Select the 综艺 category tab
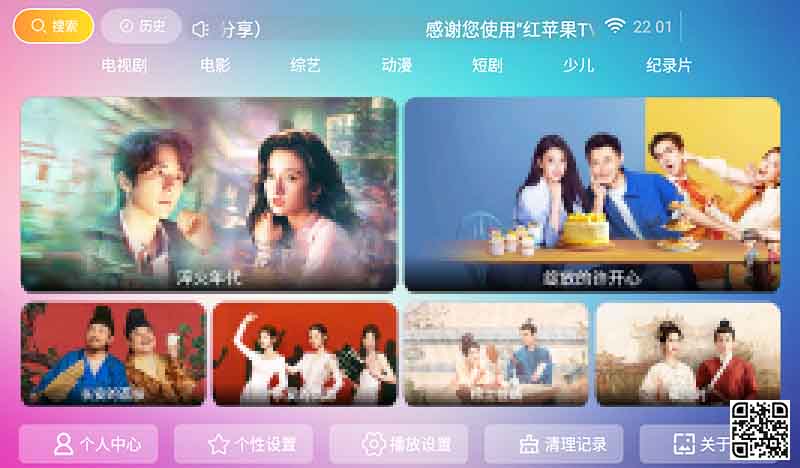Viewport: 800px width, 468px height. (x=305, y=66)
